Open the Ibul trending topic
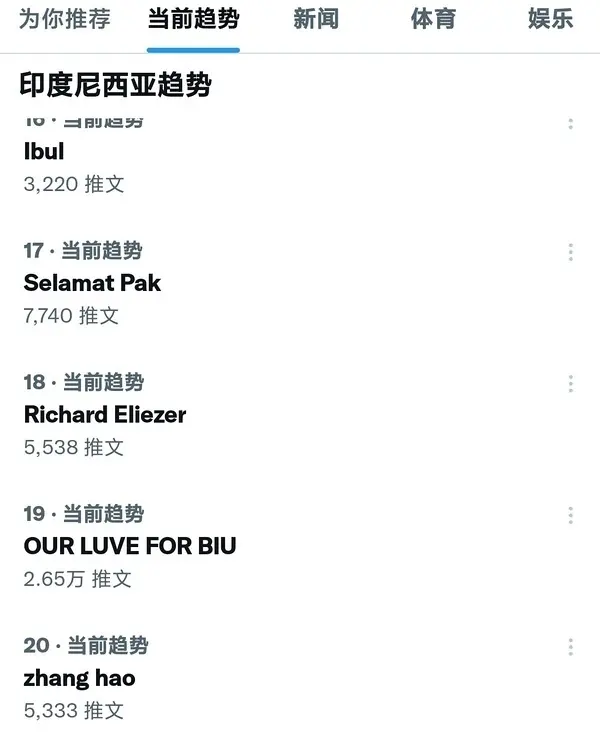This screenshot has width=600, height=752. point(44,152)
